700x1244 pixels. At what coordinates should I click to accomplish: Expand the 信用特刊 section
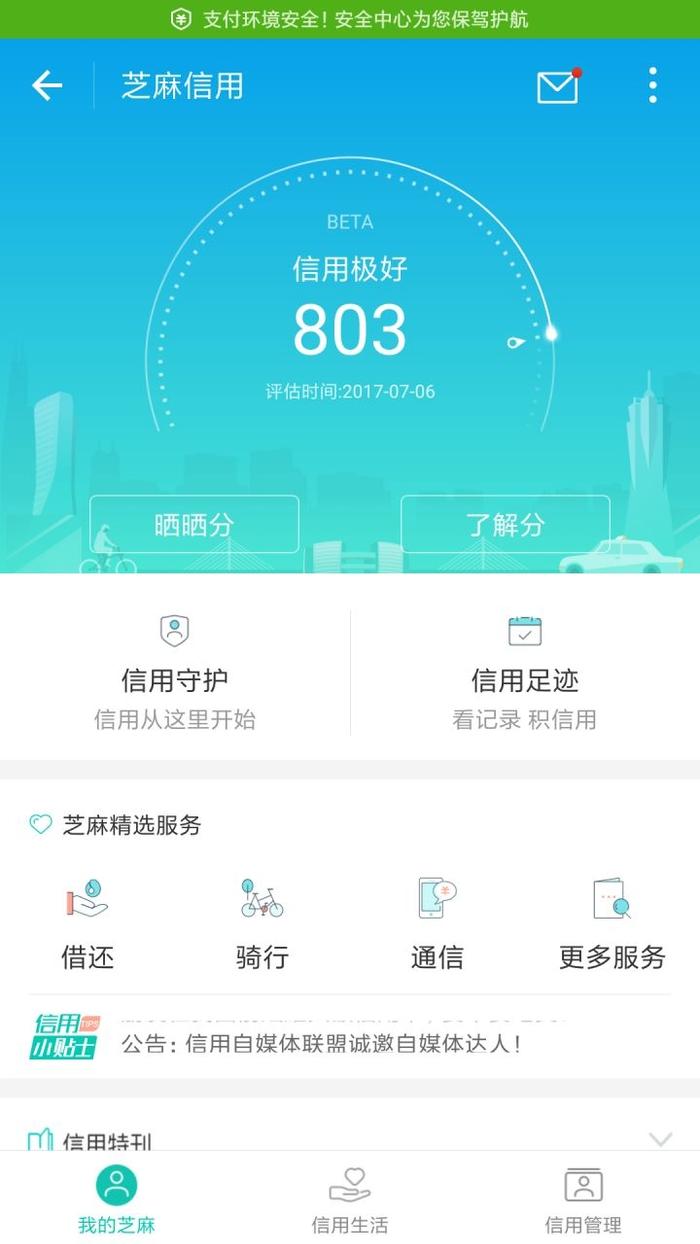[x=660, y=1140]
